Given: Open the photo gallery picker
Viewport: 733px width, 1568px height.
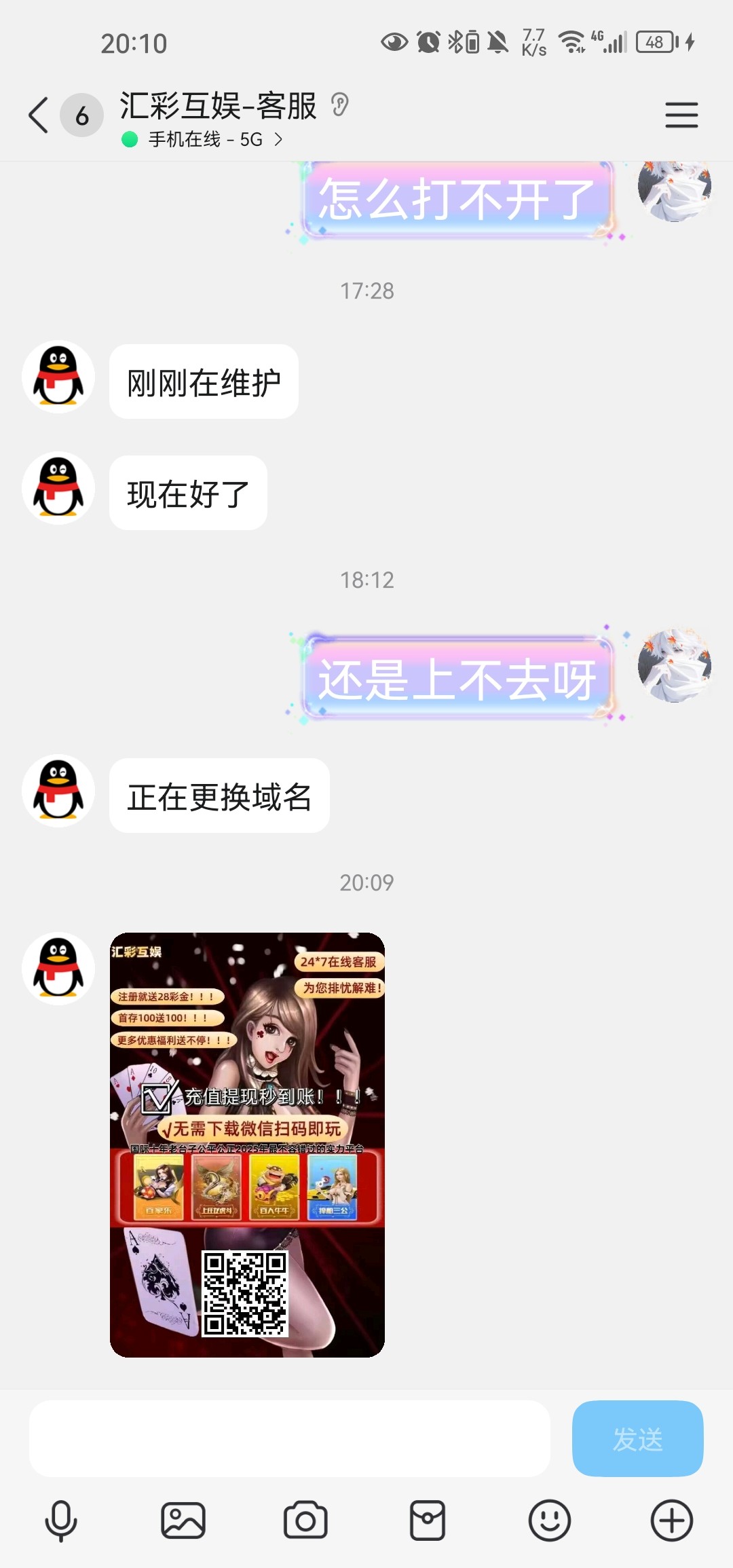Looking at the screenshot, I should (x=183, y=1520).
